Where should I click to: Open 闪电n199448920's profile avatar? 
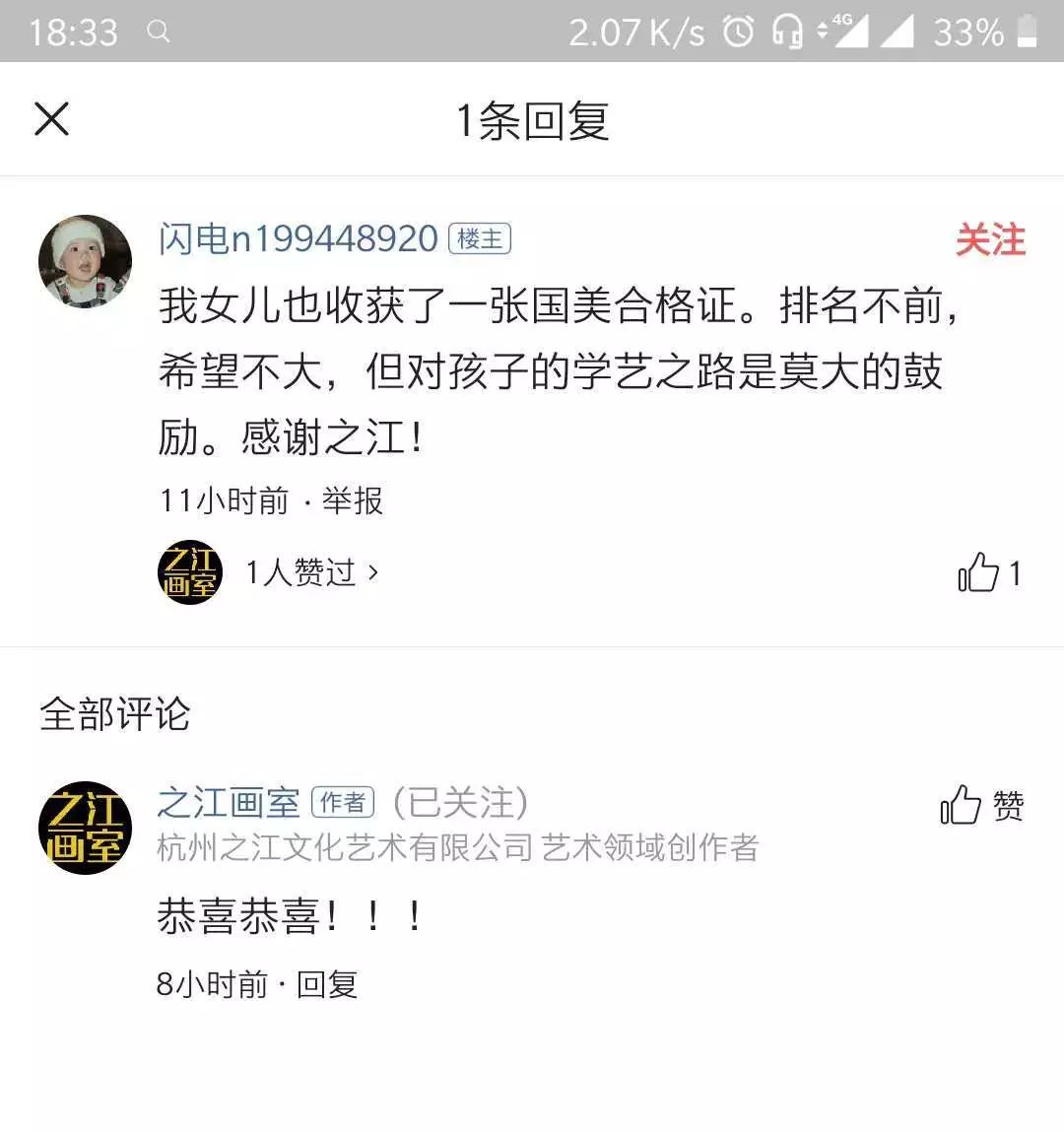point(85,261)
